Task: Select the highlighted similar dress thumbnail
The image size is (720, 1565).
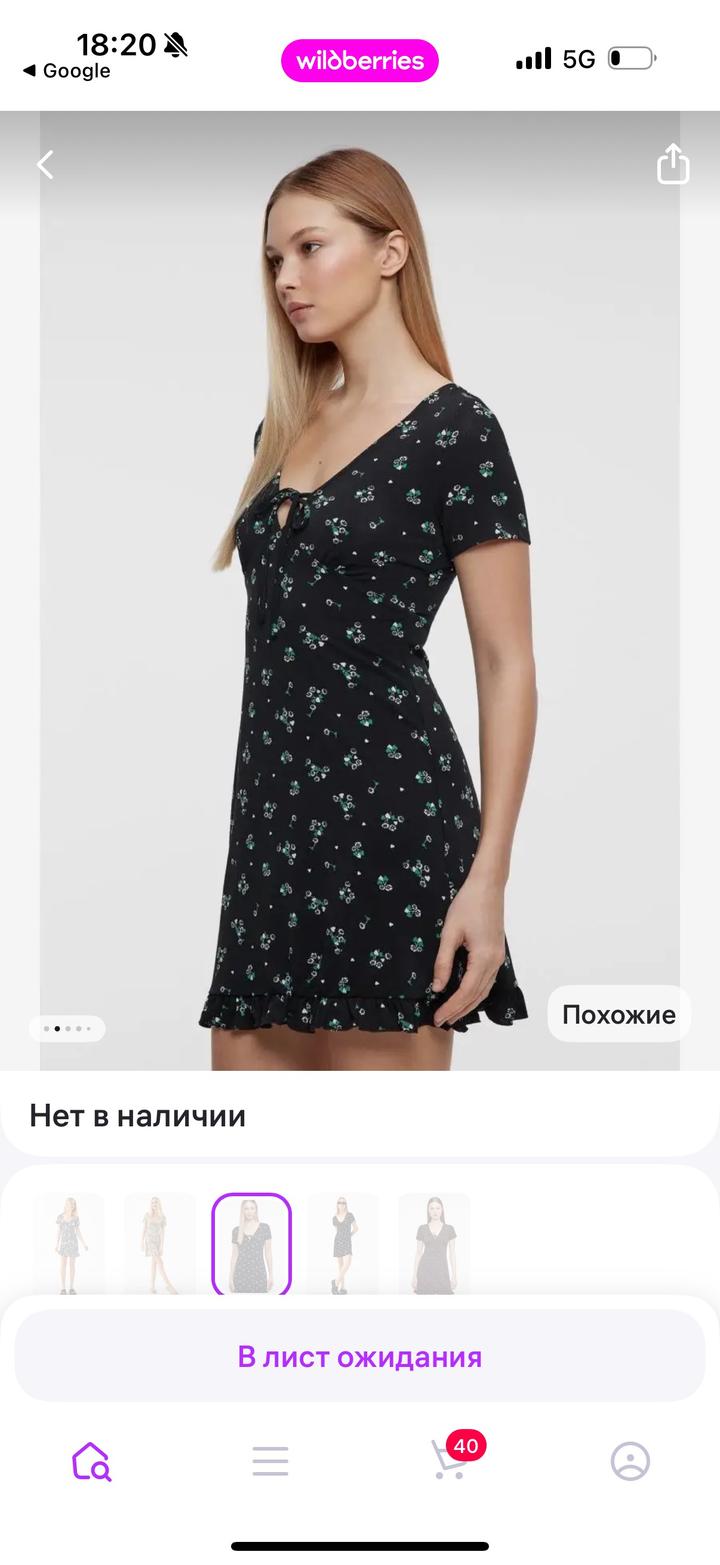Action: click(x=250, y=1243)
